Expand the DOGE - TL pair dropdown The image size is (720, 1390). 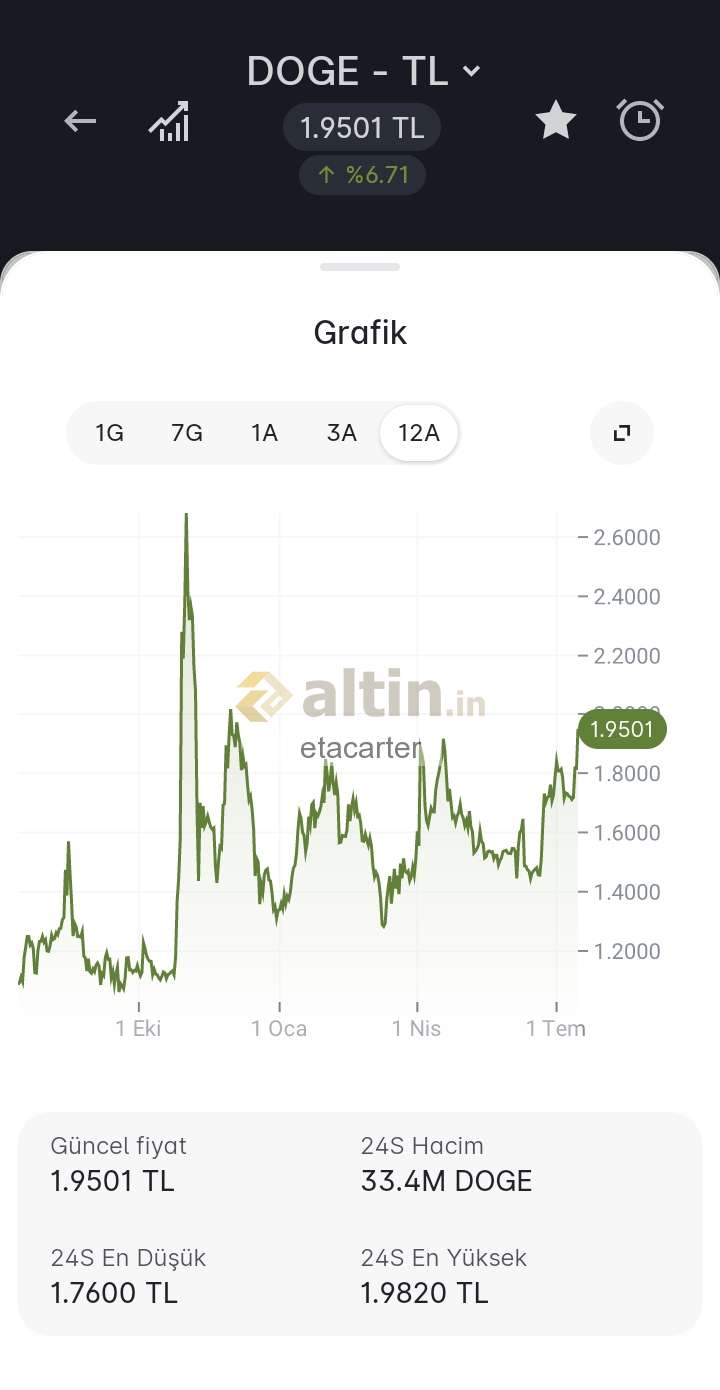364,71
